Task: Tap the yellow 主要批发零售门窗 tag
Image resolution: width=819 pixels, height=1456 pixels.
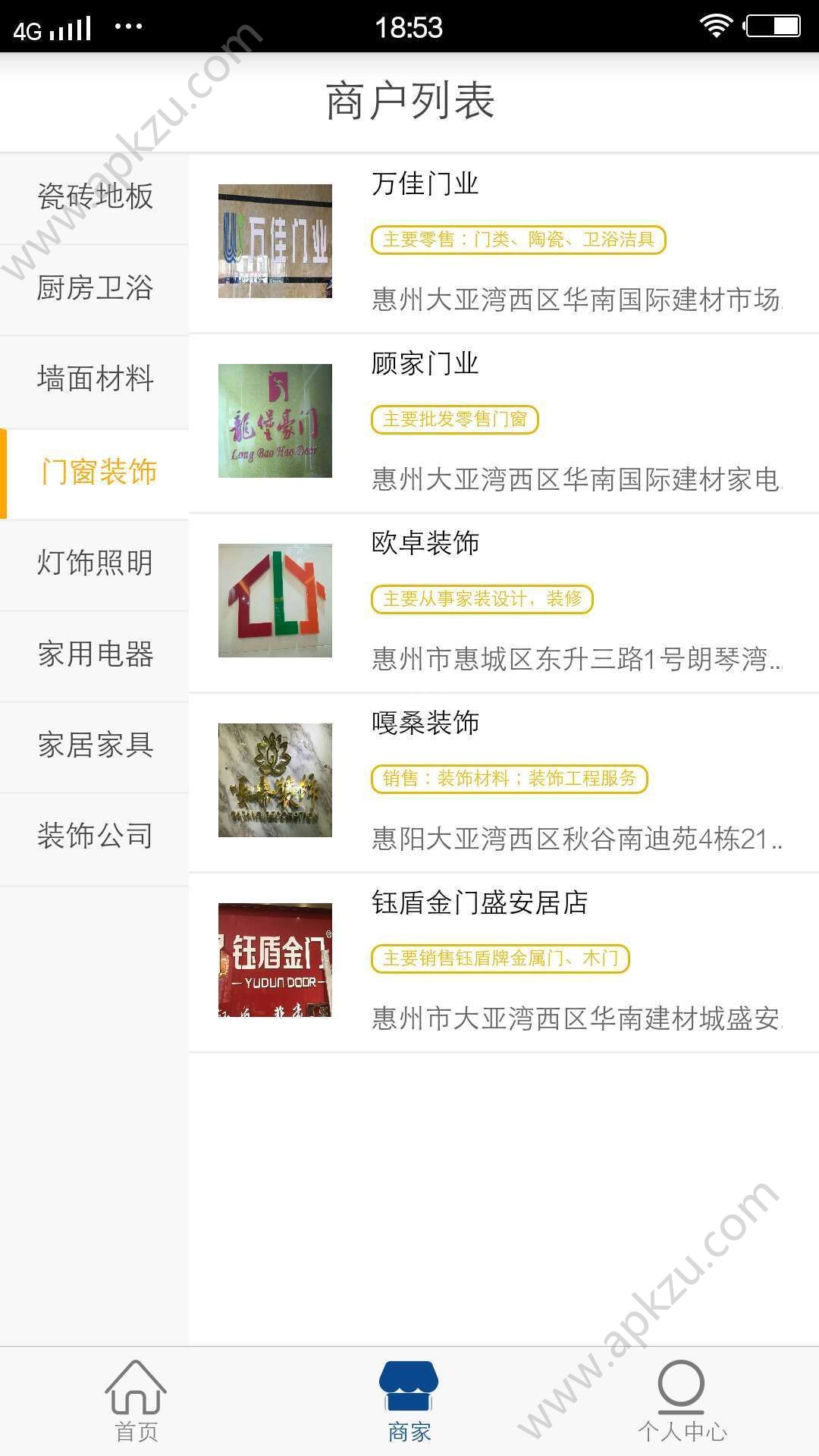Action: click(x=455, y=421)
